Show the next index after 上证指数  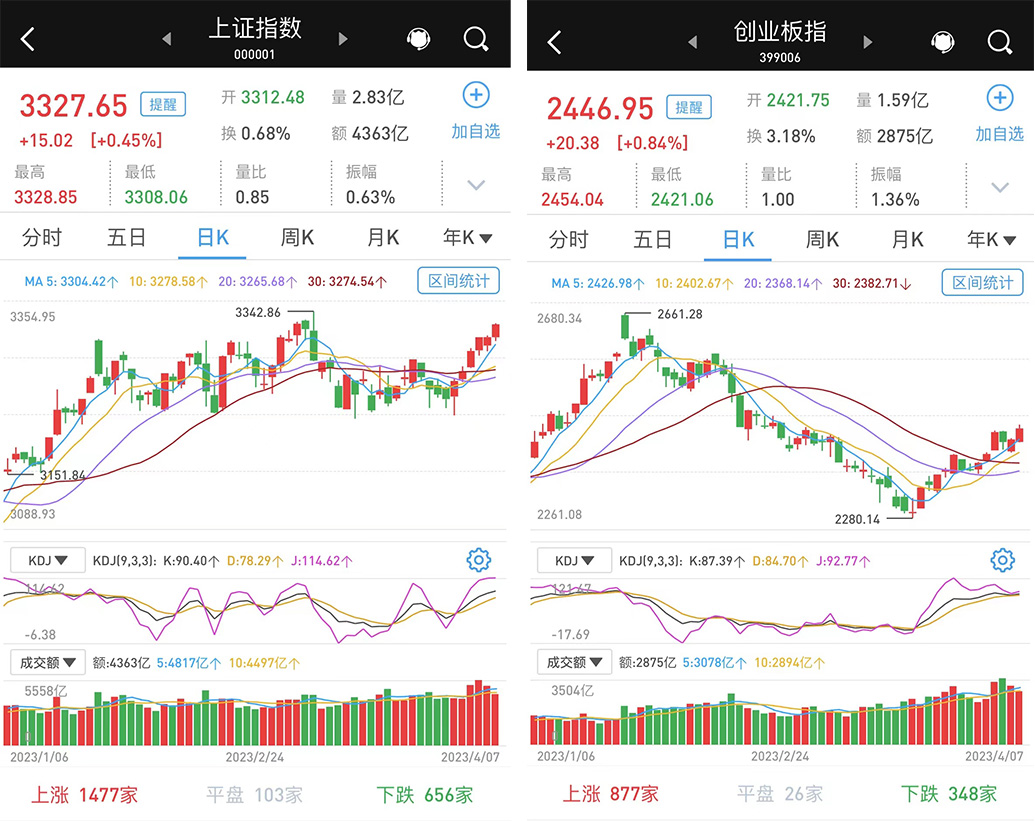(343, 39)
